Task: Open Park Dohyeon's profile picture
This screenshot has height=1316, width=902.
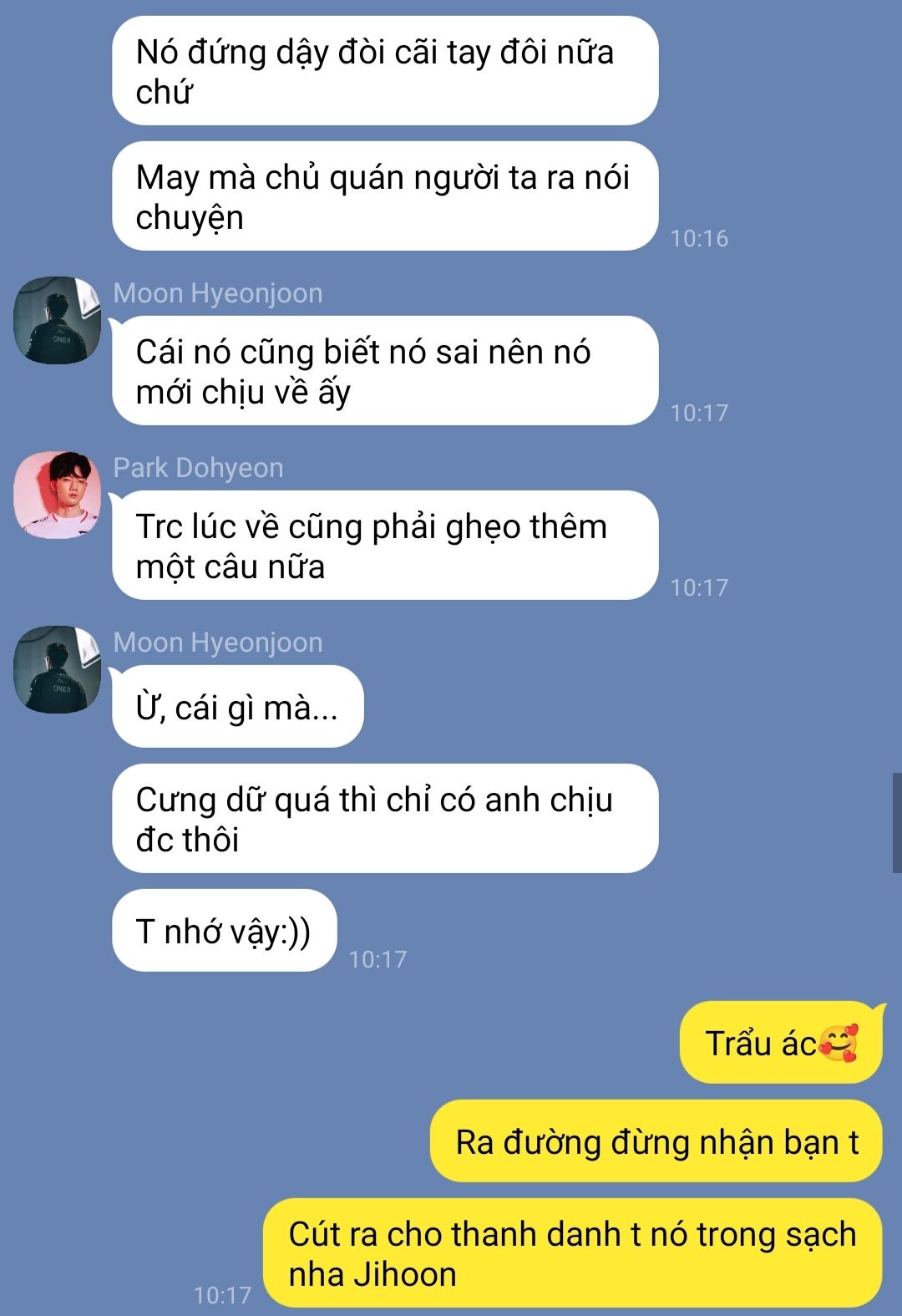Action: click(x=58, y=495)
